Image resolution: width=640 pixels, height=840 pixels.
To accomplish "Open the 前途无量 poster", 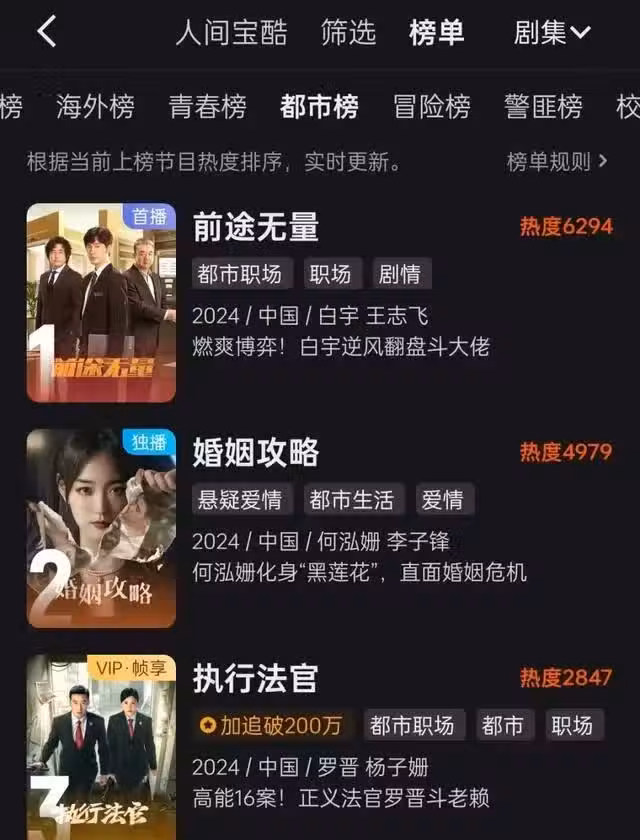I will pos(101,303).
